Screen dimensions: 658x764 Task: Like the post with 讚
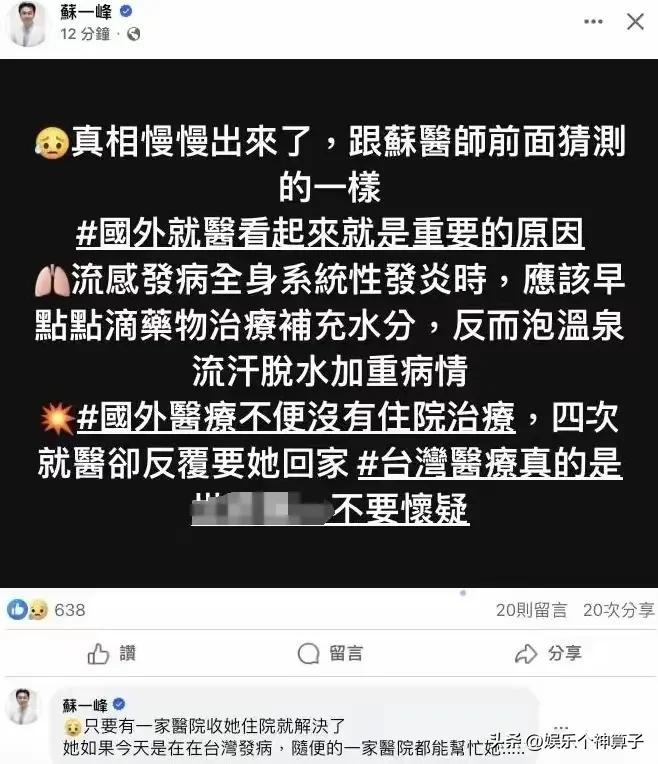click(112, 654)
